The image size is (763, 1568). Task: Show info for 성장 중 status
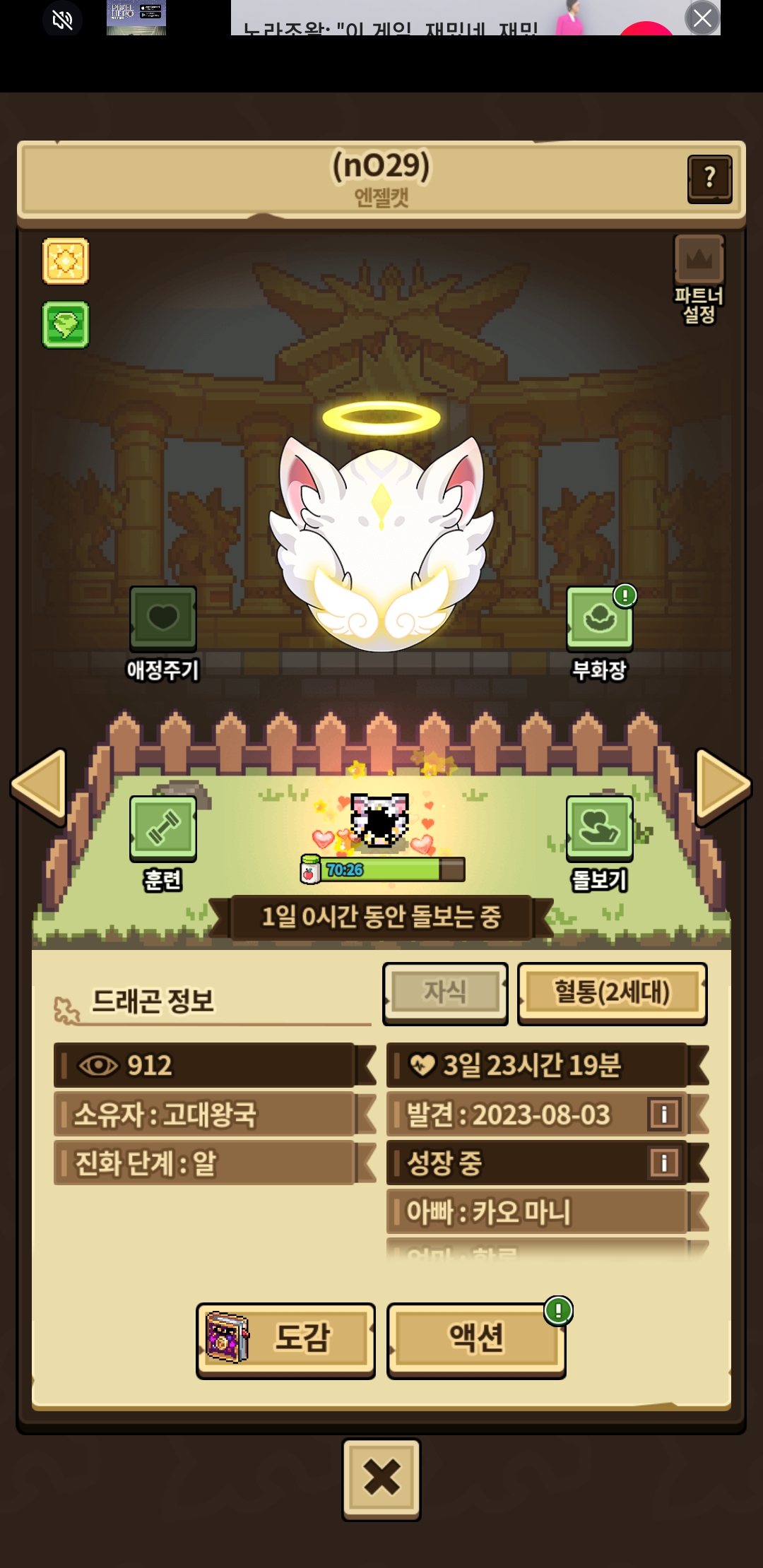pyautogui.click(x=664, y=1163)
